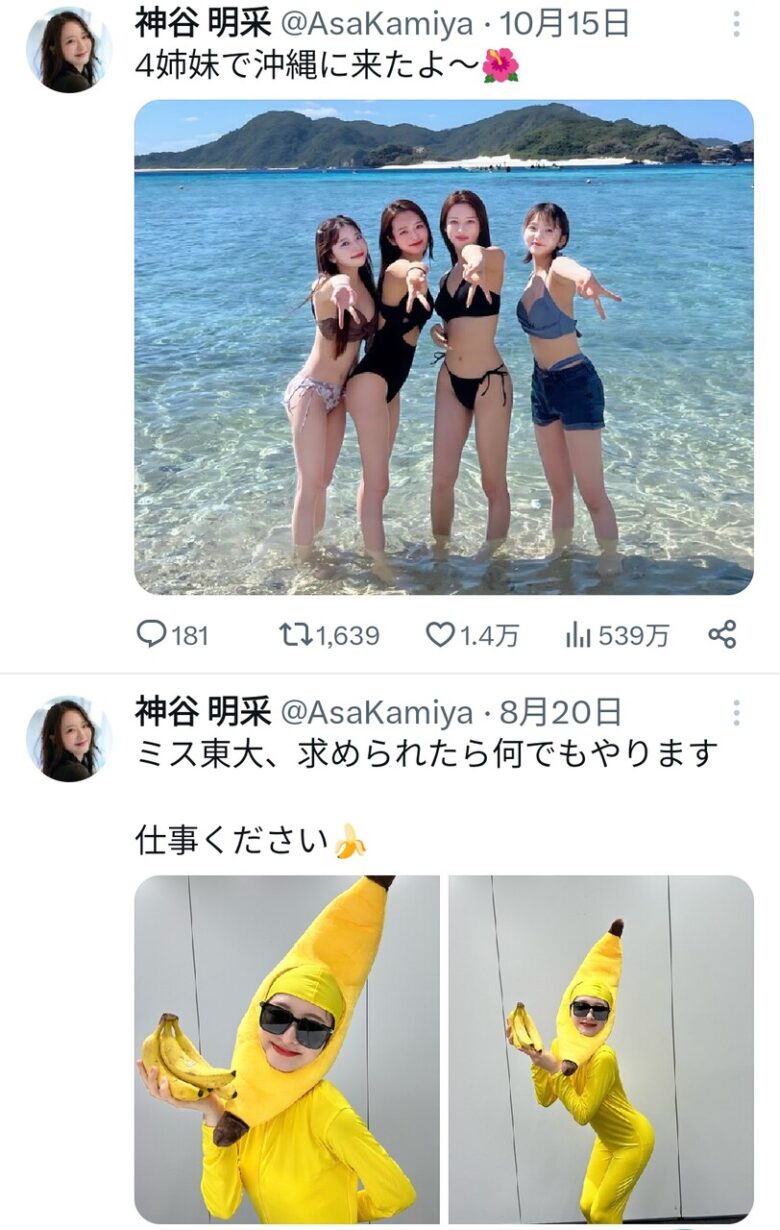Open profile avatar on the October 15 post
Screen dimensions: 780x1230
[69, 50]
